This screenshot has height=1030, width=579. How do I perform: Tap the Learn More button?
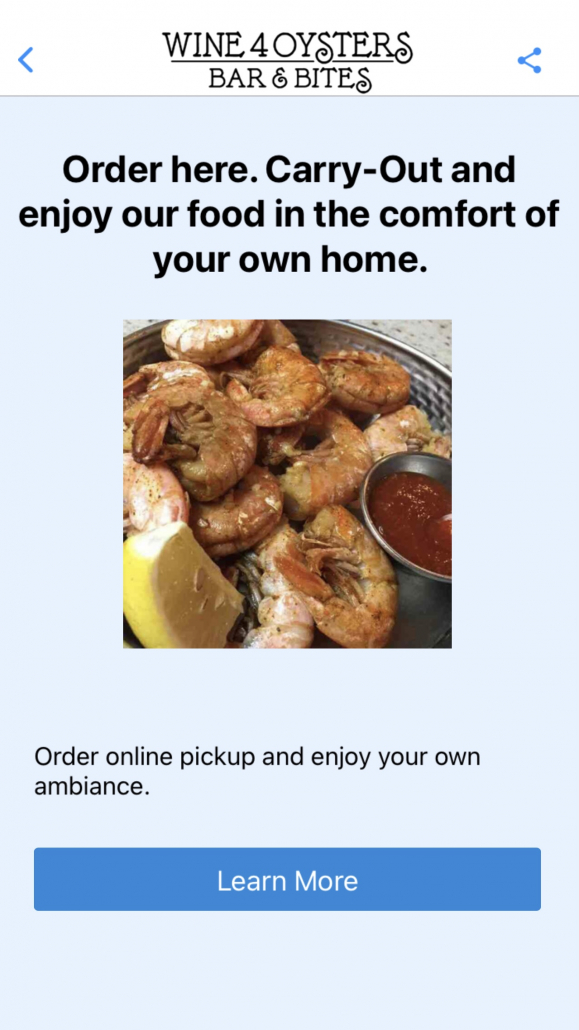pos(287,879)
